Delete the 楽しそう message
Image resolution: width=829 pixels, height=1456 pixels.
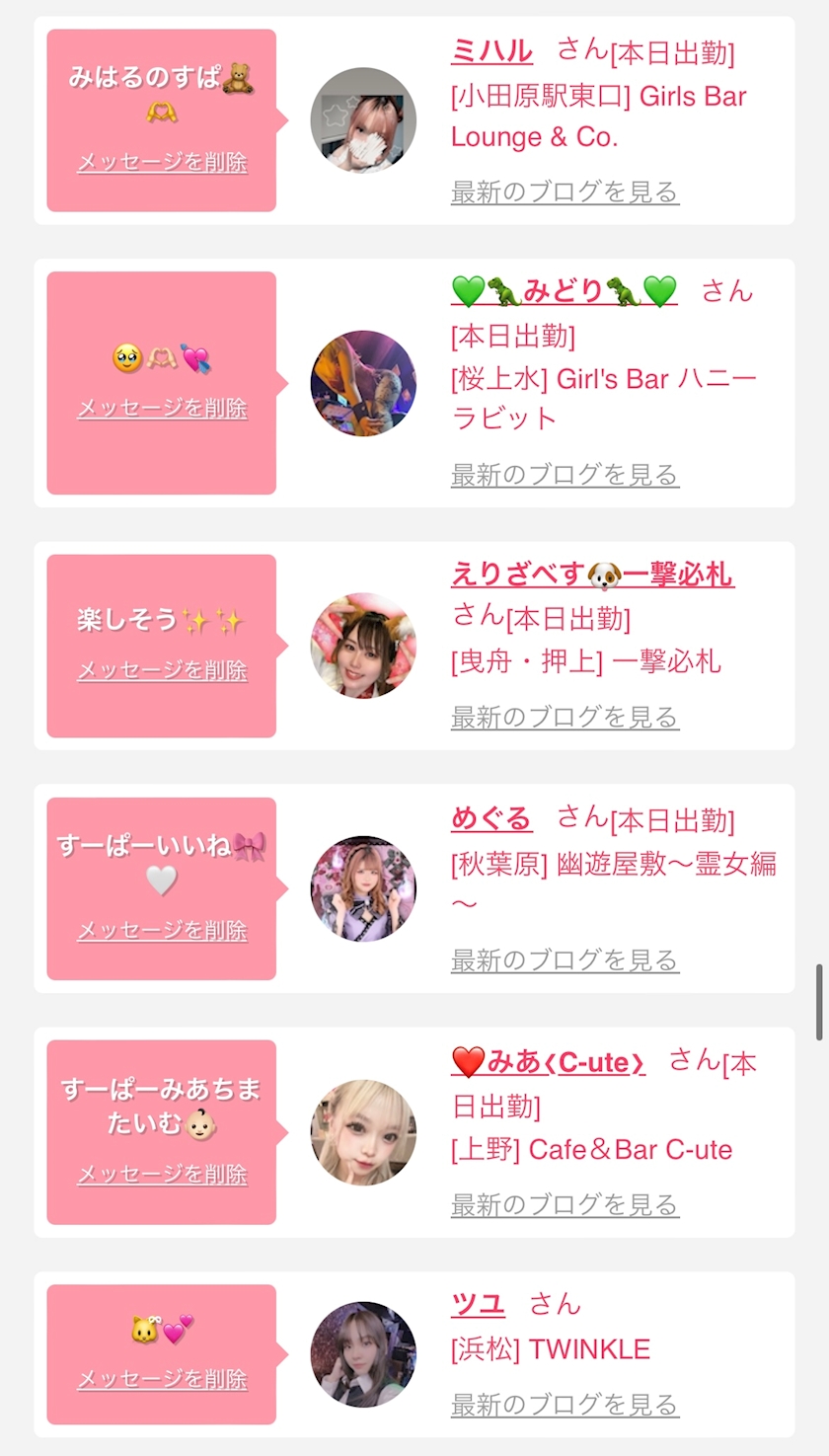click(162, 670)
